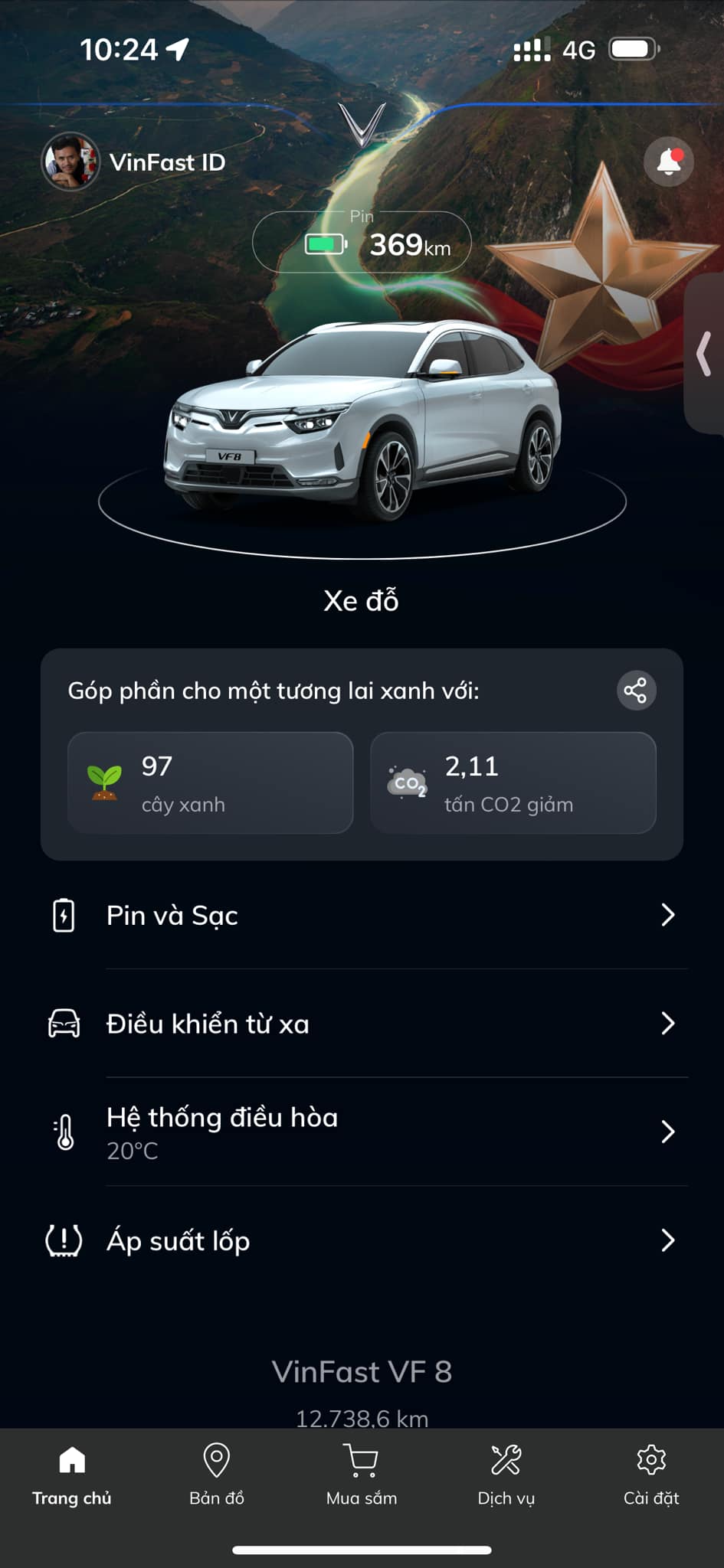Open the Cài đặt tab

651,1475
